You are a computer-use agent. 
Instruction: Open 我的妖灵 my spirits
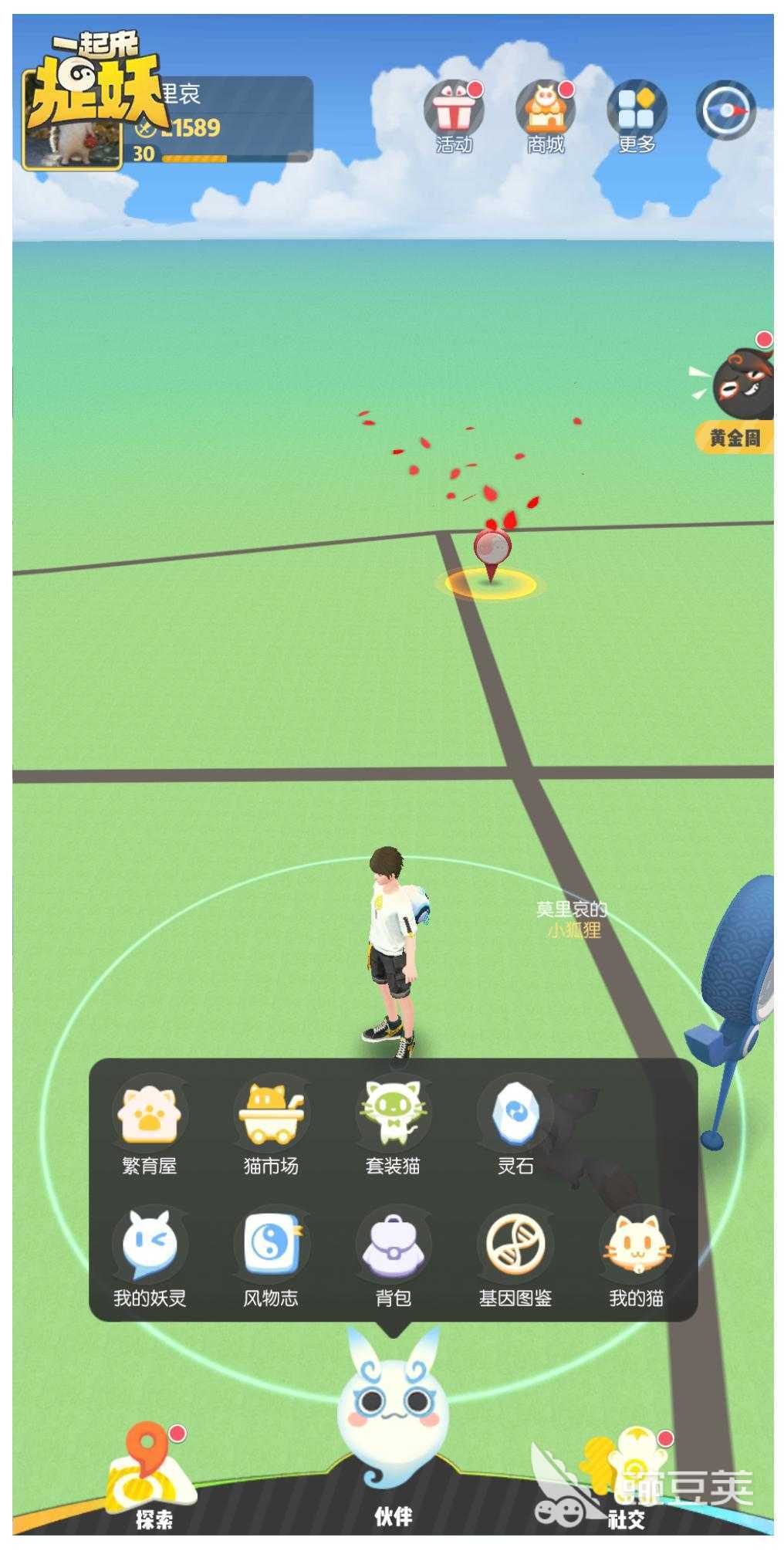[150, 1254]
